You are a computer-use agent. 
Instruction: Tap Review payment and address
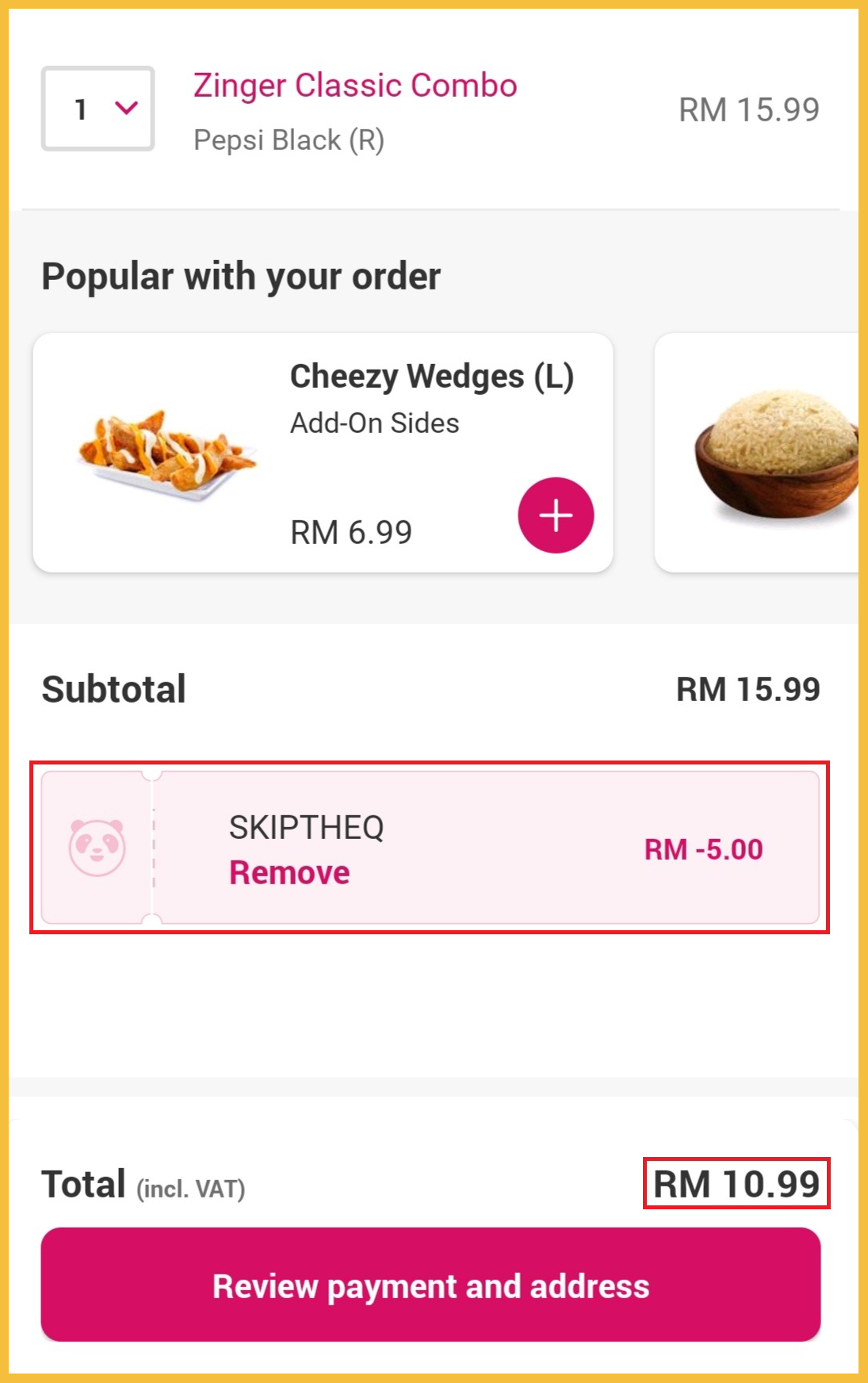click(430, 1285)
